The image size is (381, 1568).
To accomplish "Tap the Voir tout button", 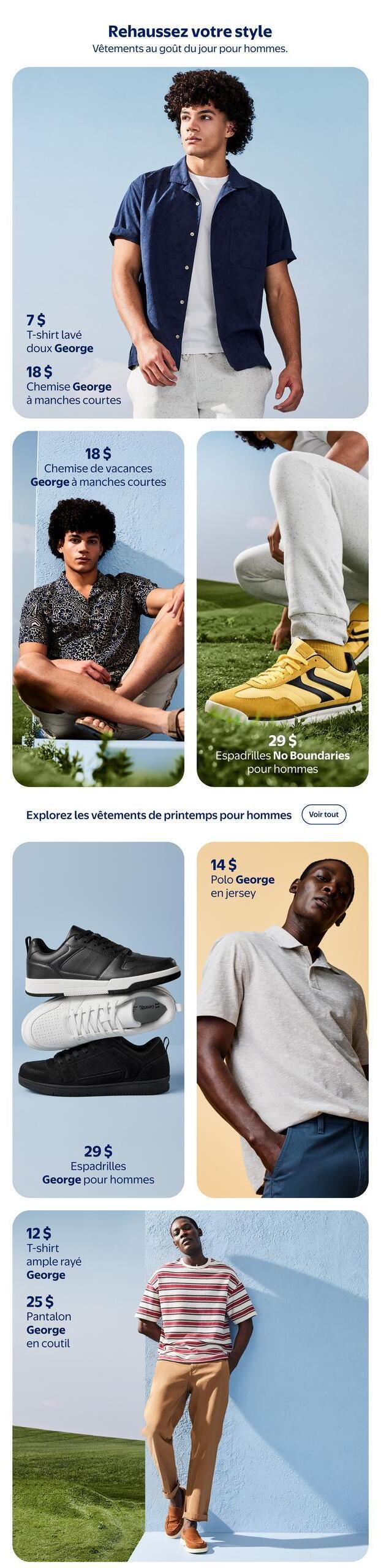I will [323, 814].
